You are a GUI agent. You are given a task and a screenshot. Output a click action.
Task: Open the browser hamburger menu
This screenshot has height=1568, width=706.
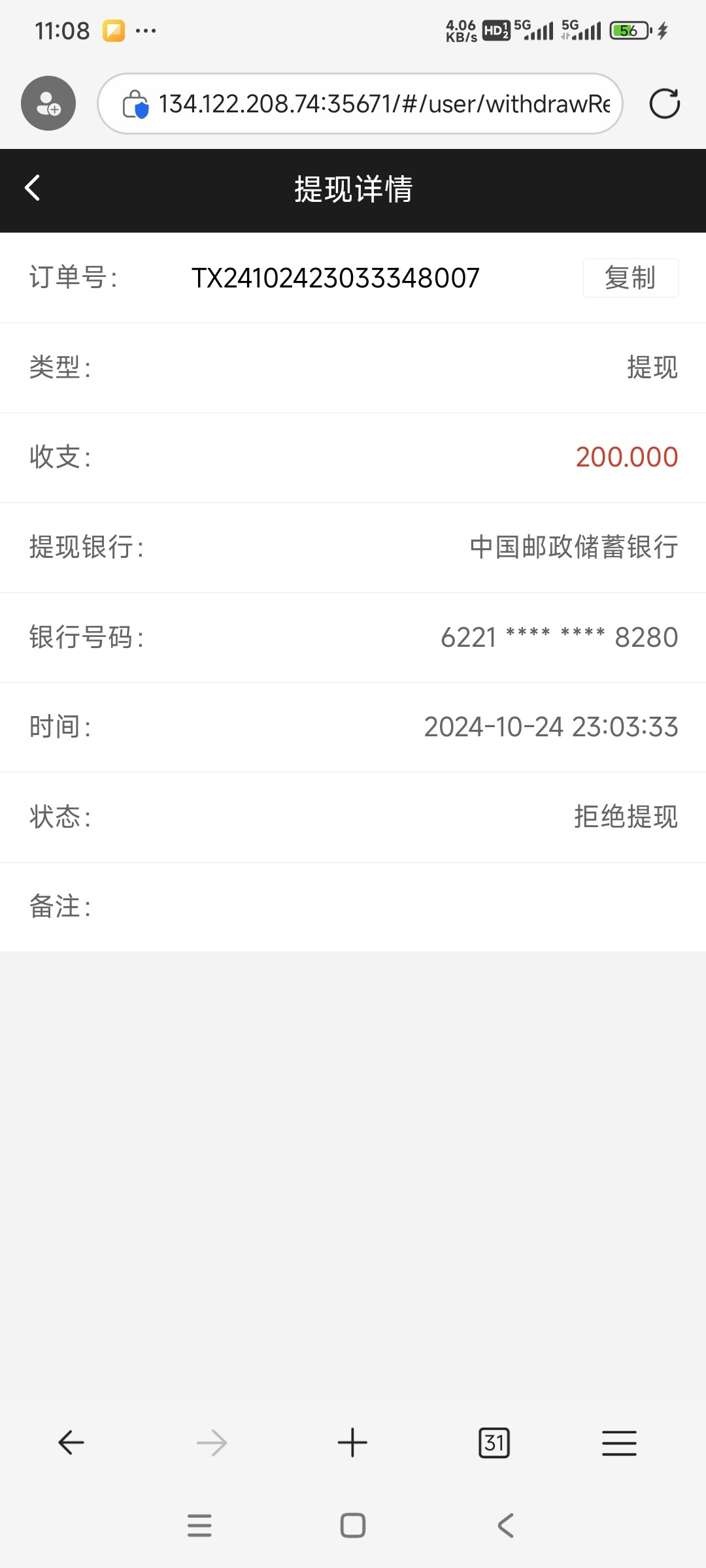tap(619, 1443)
